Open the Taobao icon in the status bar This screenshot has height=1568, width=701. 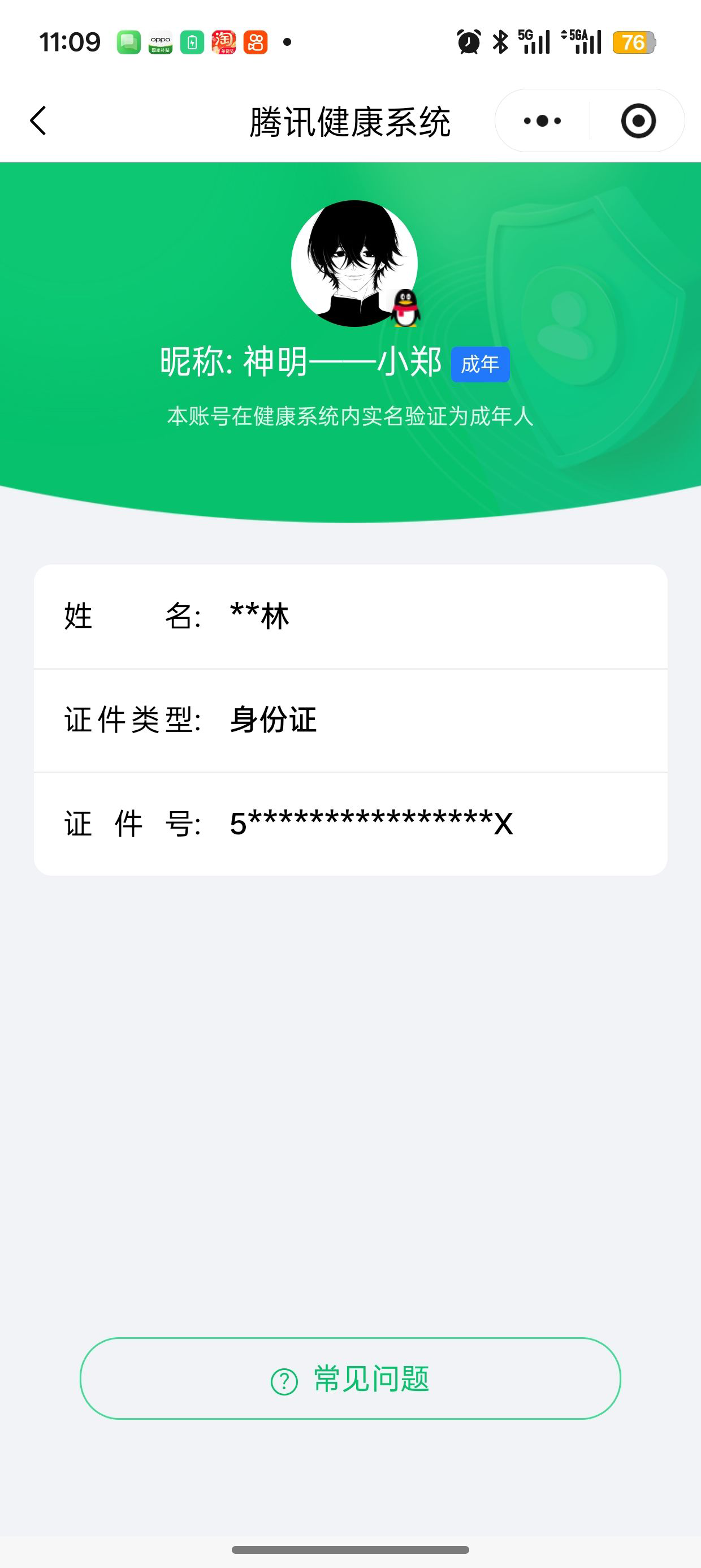(x=224, y=41)
